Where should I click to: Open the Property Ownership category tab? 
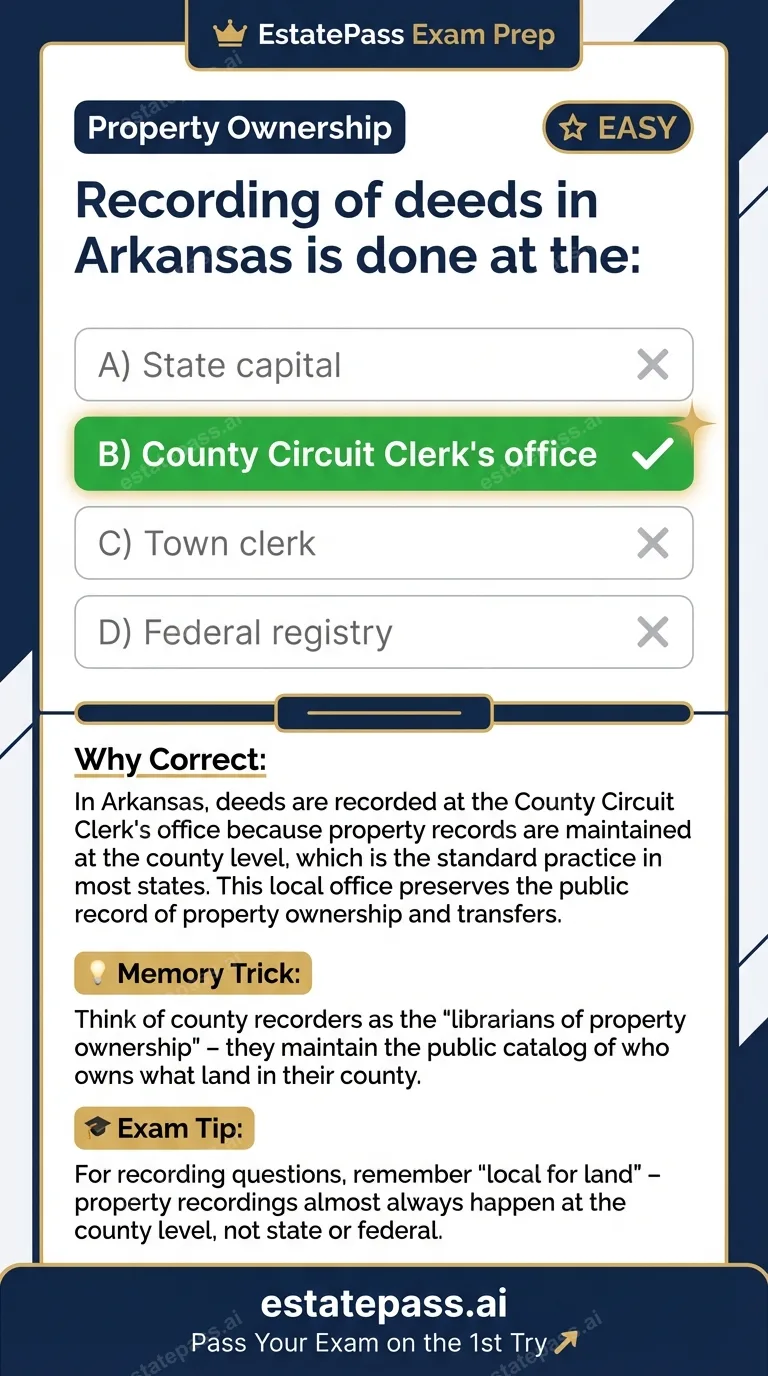click(x=239, y=127)
